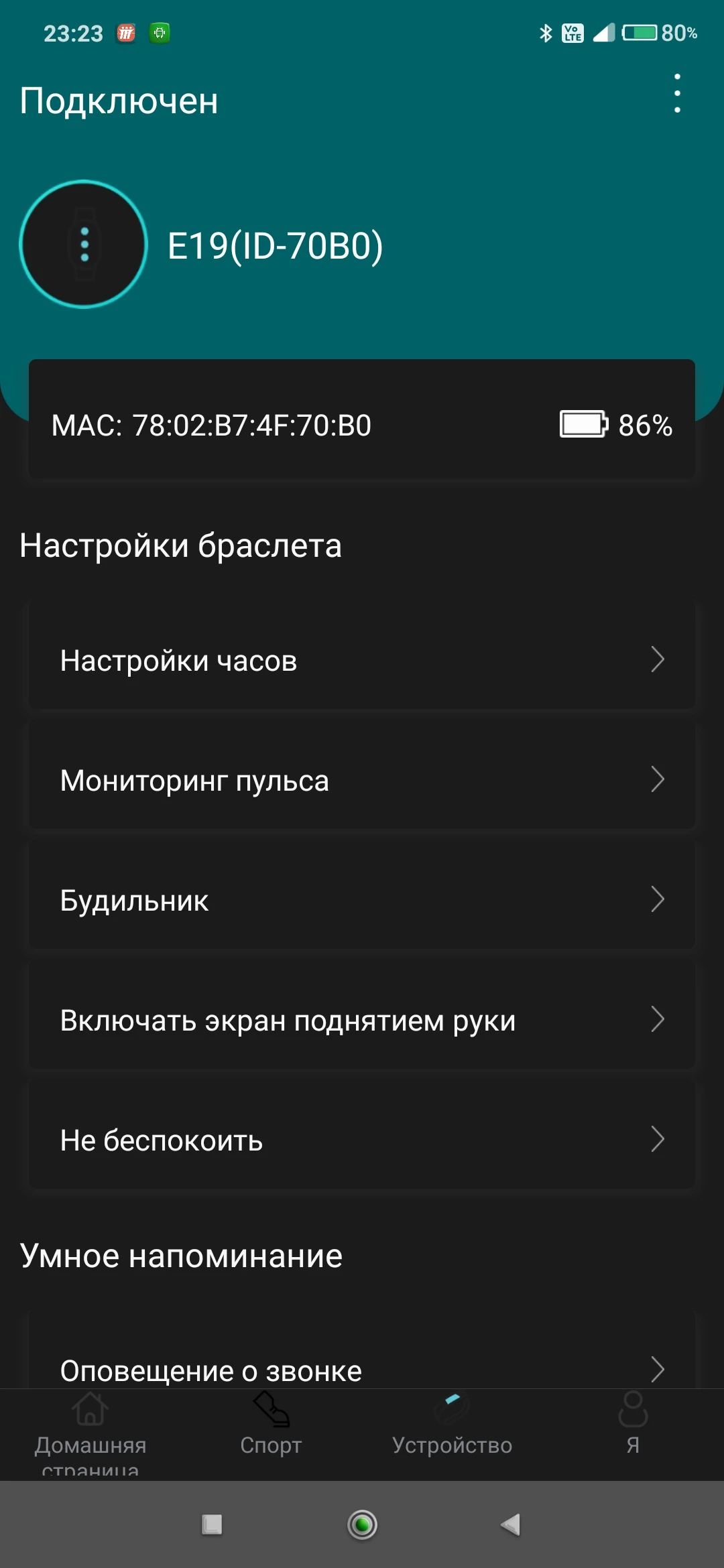
Task: Open the three-dot overflow menu
Action: [677, 93]
